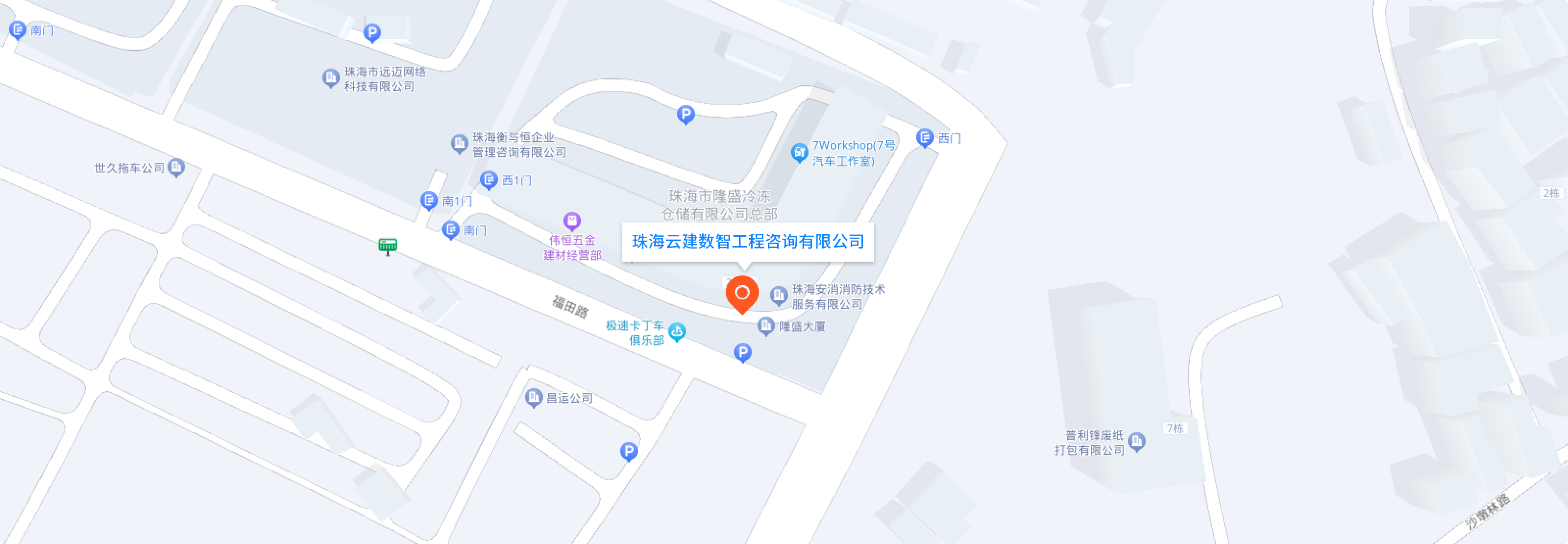Select the 隆盛大厦 building marker
The image size is (1568, 544).
click(x=766, y=325)
